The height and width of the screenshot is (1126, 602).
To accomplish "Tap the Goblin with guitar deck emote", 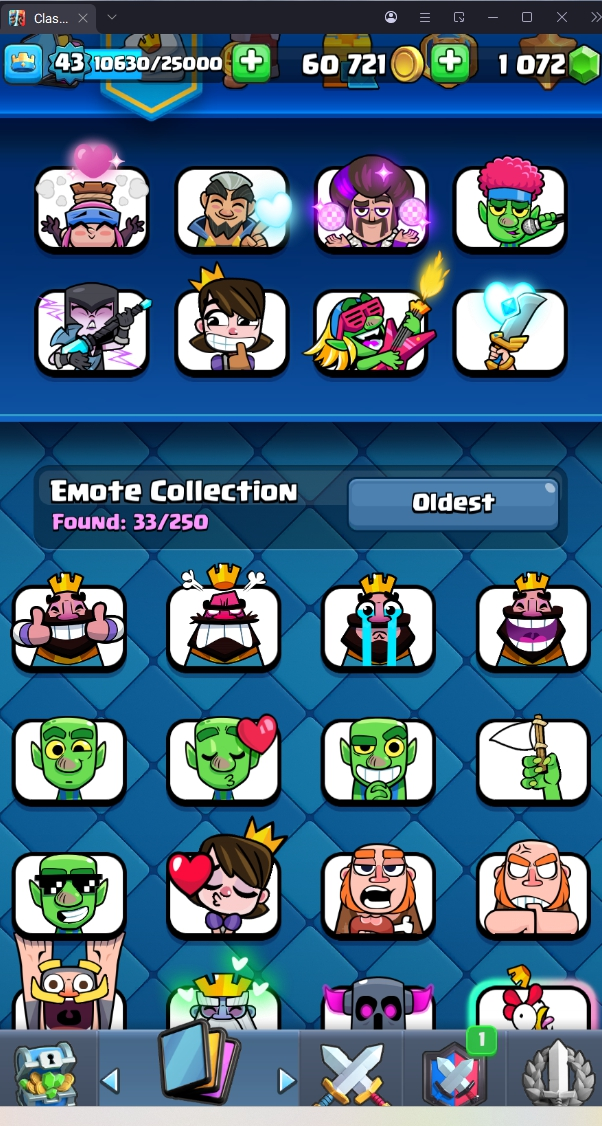I will (x=371, y=331).
